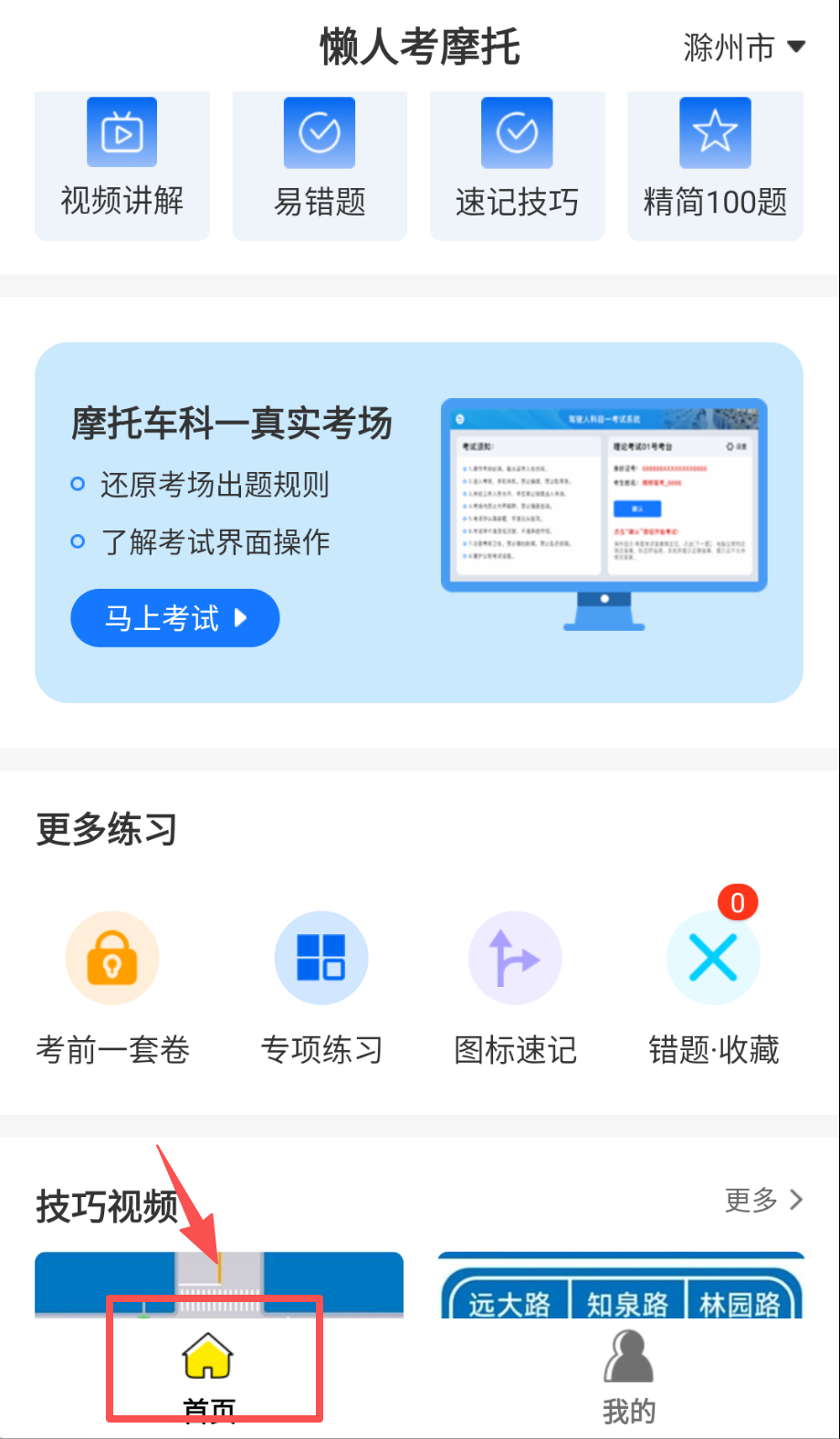Open the 易错题 section
The image size is (840, 1439).
tap(320, 164)
